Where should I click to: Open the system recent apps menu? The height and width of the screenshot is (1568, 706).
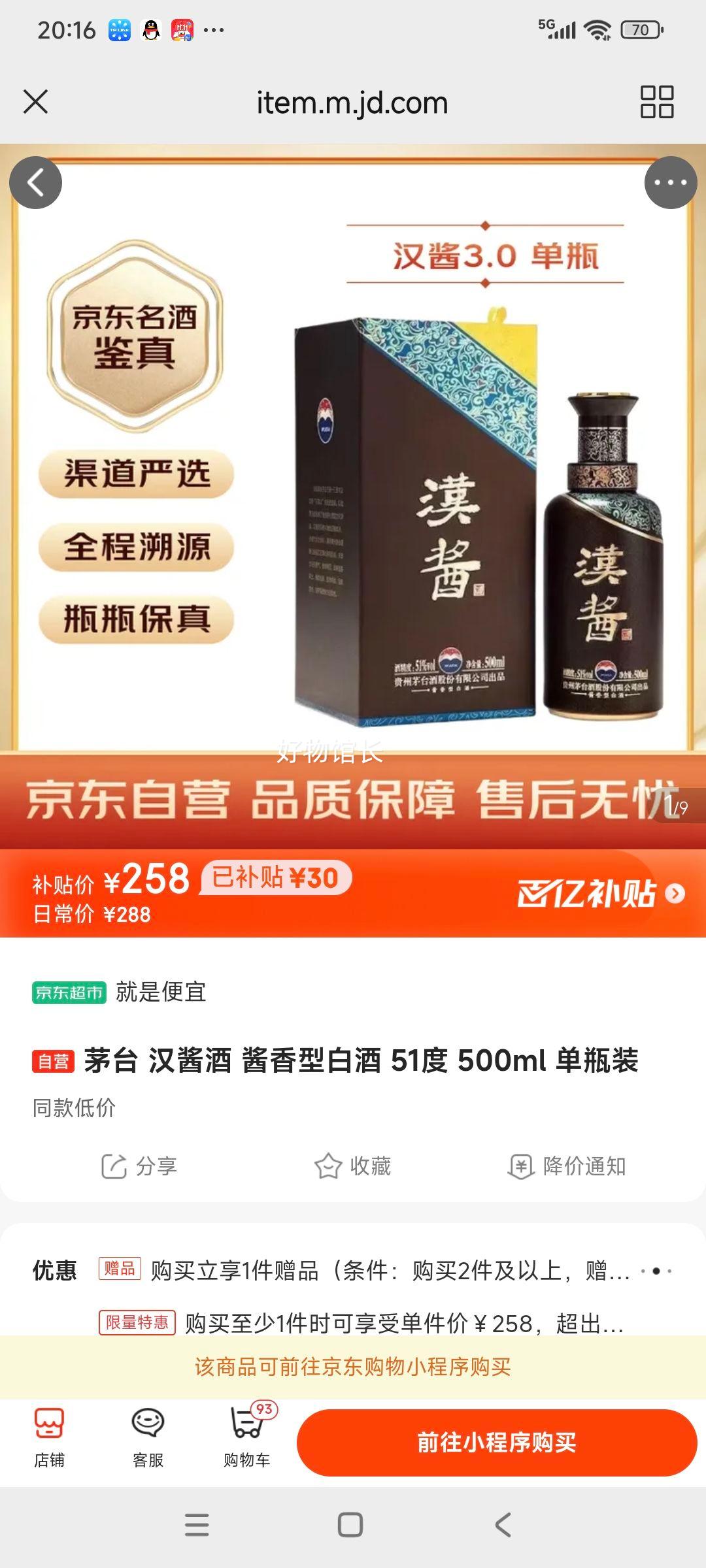tap(197, 1525)
